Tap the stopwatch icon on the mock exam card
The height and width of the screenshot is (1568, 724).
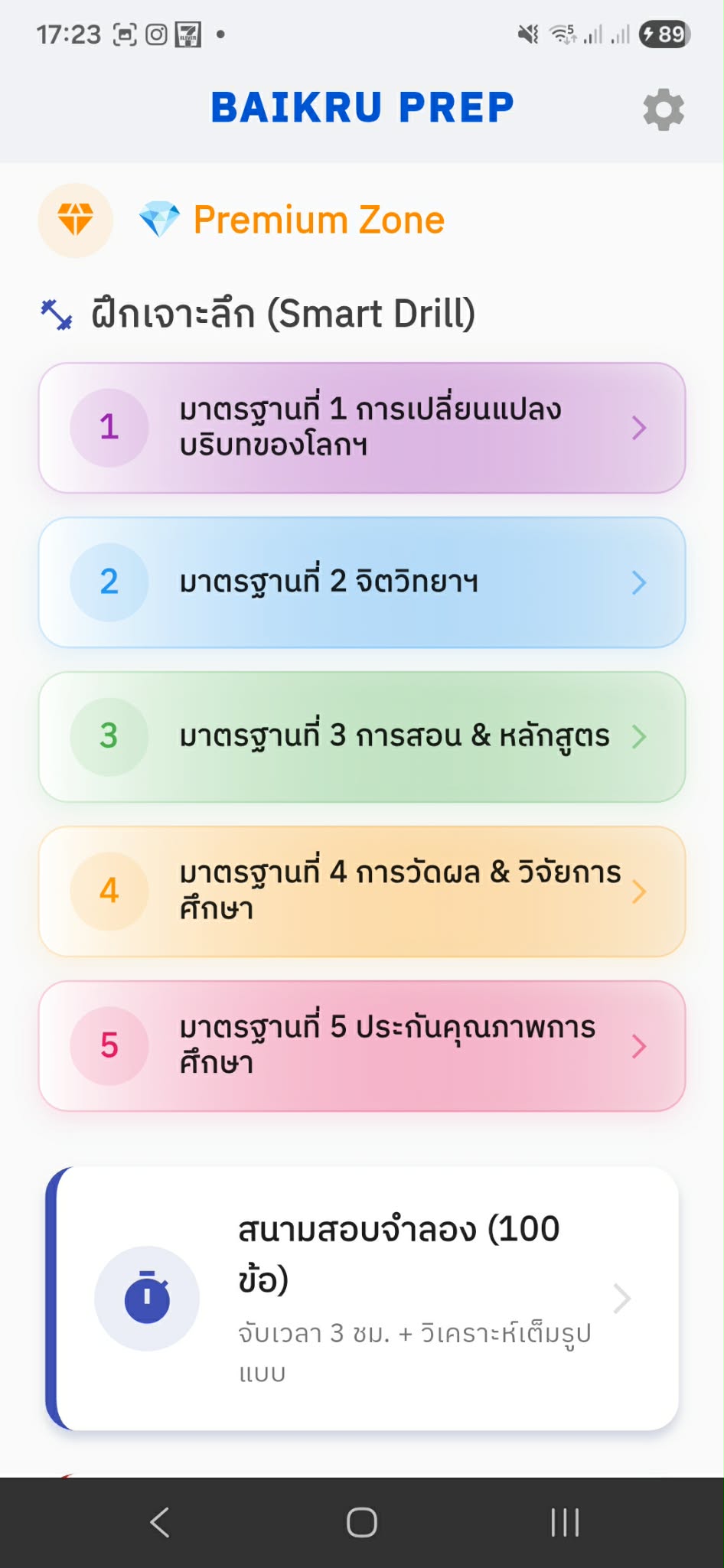[148, 1296]
